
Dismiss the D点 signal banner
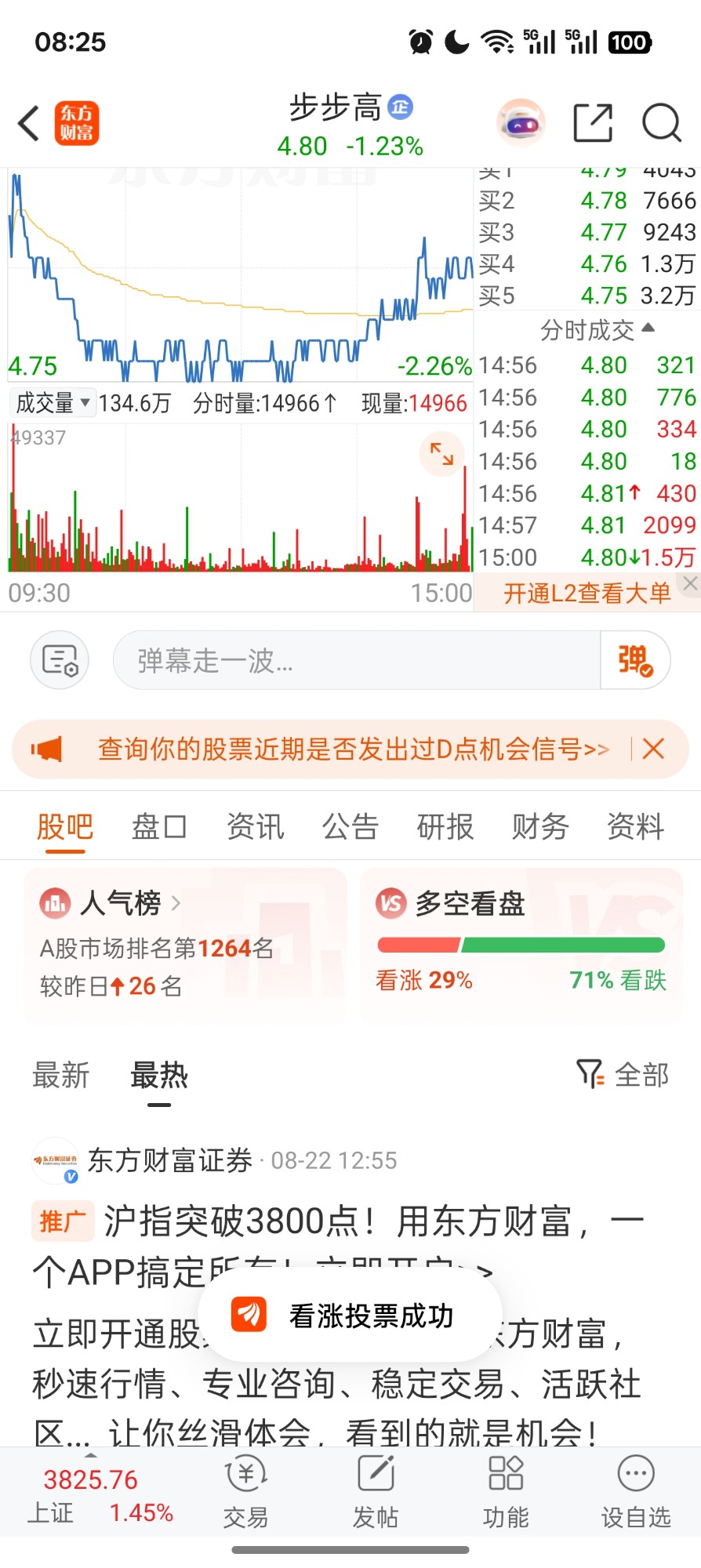point(653,749)
